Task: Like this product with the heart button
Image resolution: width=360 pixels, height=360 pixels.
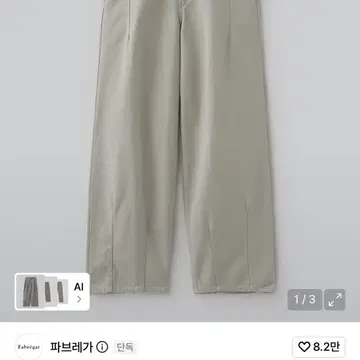Action: (x=319, y=347)
